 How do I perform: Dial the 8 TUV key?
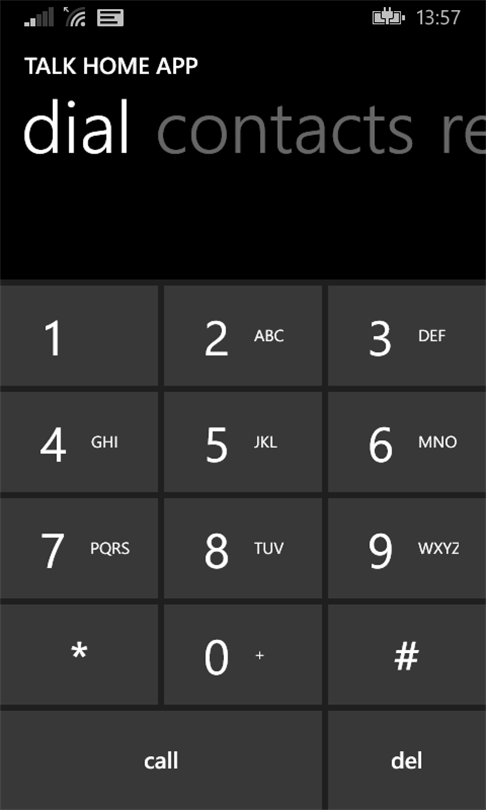[x=243, y=549]
